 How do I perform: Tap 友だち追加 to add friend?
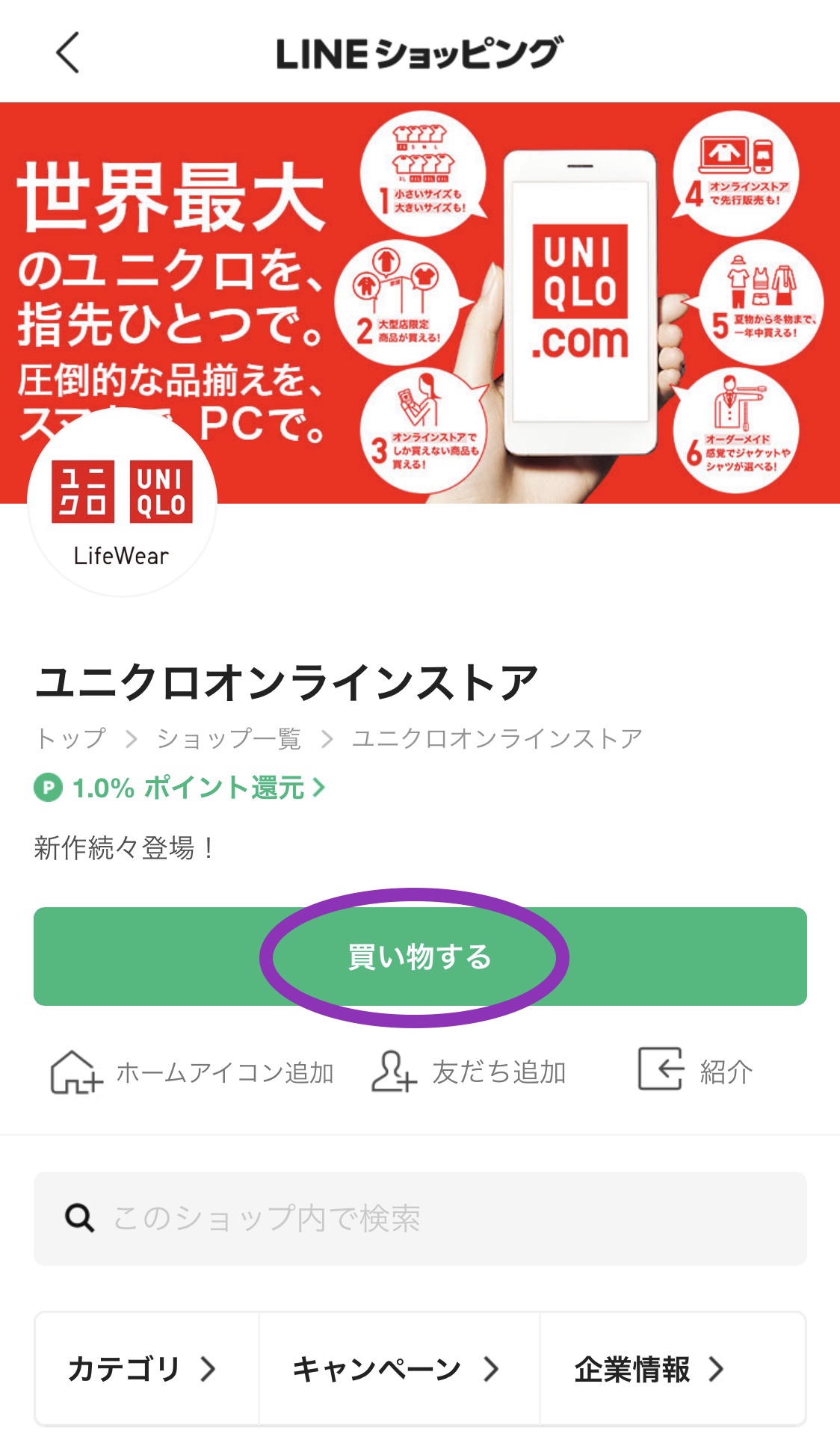pos(469,1072)
